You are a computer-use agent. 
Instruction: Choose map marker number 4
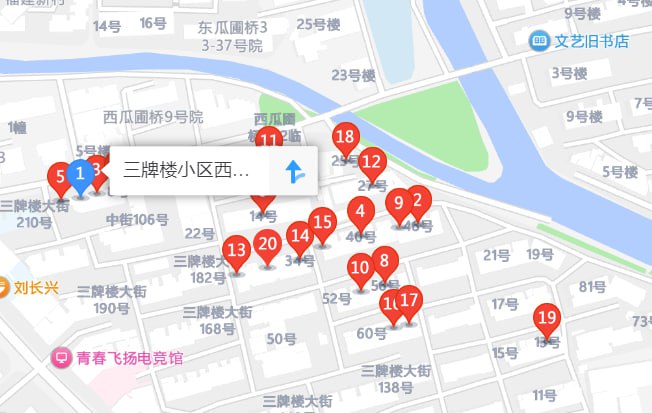360,212
